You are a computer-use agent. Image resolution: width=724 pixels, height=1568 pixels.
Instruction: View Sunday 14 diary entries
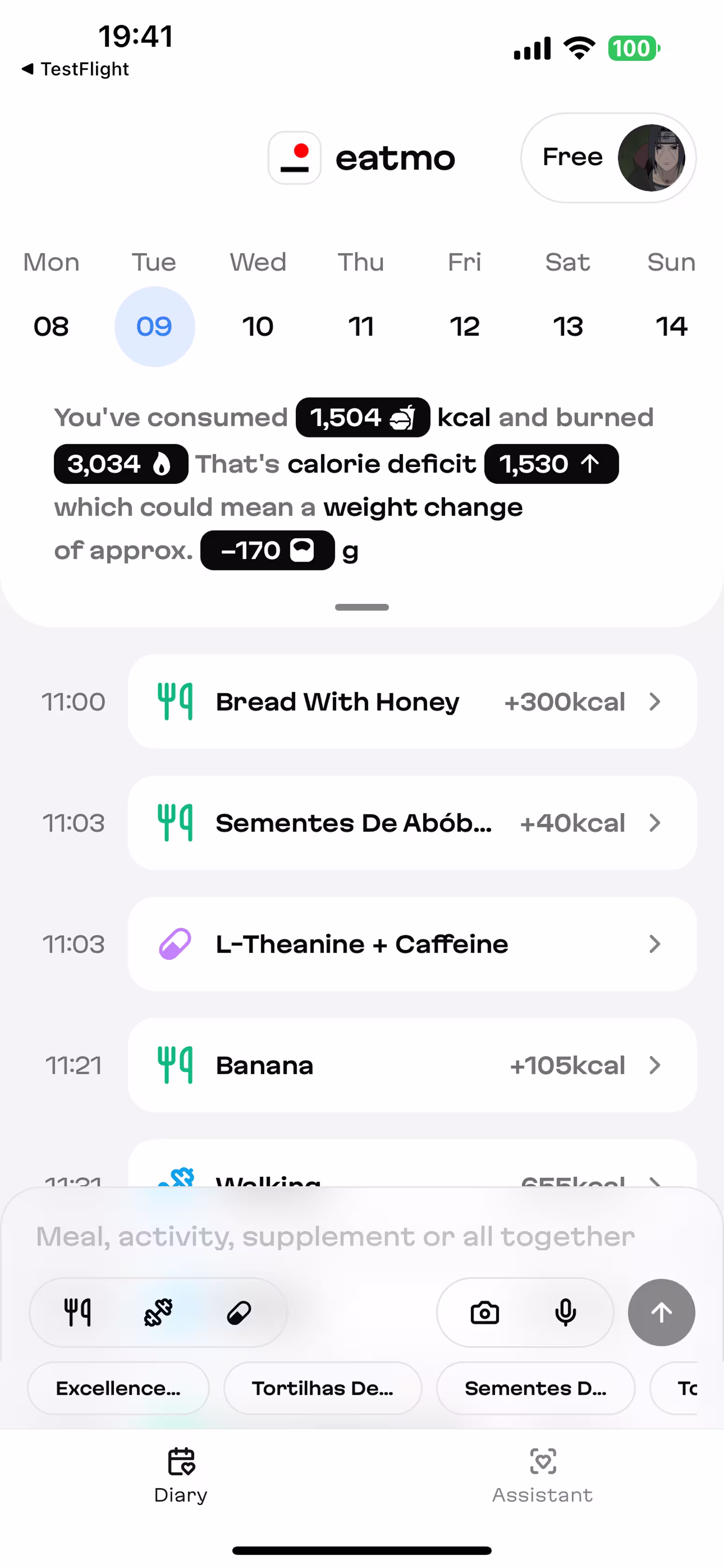coord(671,326)
